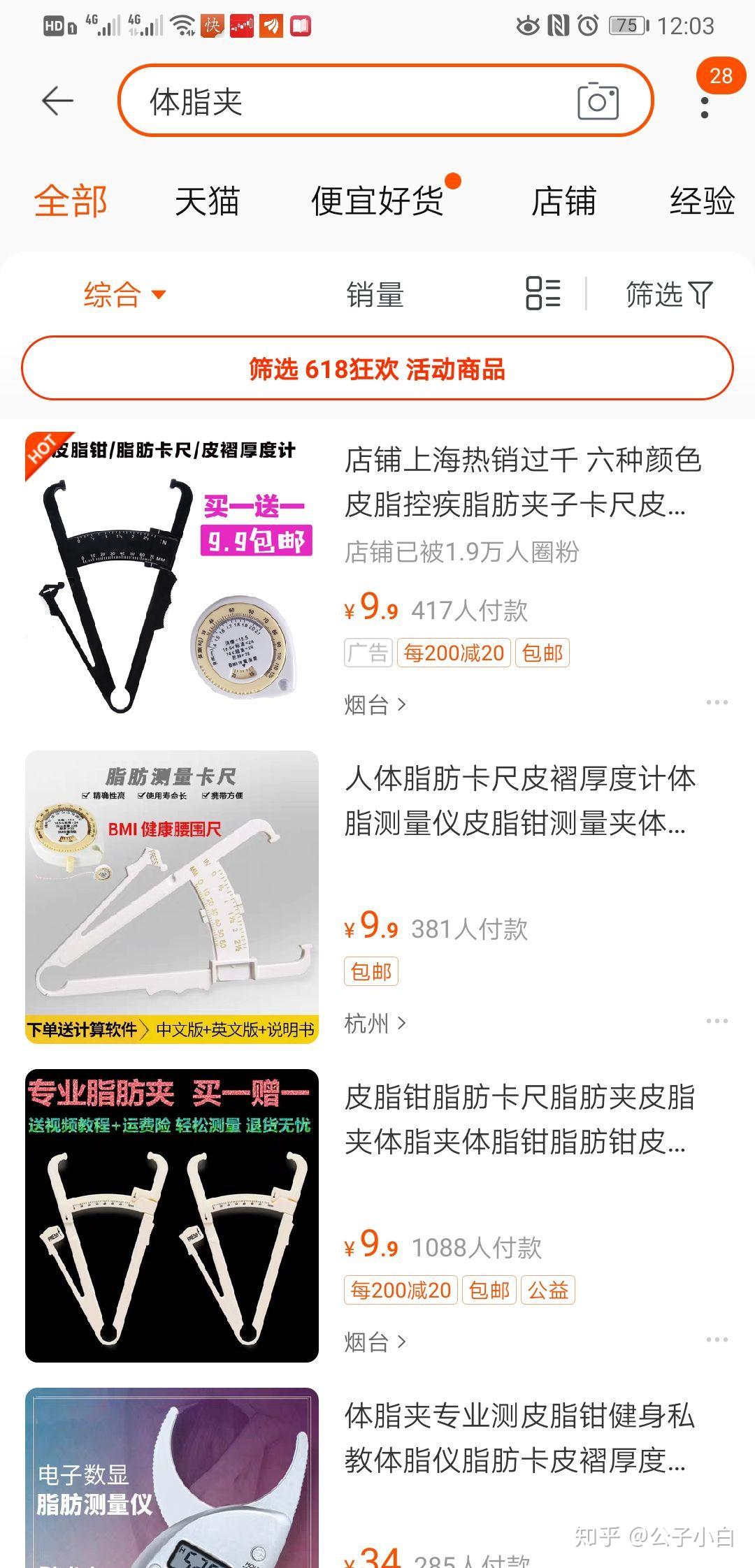Open the 筛选 filter panel
This screenshot has height=1568, width=755.
[x=668, y=294]
